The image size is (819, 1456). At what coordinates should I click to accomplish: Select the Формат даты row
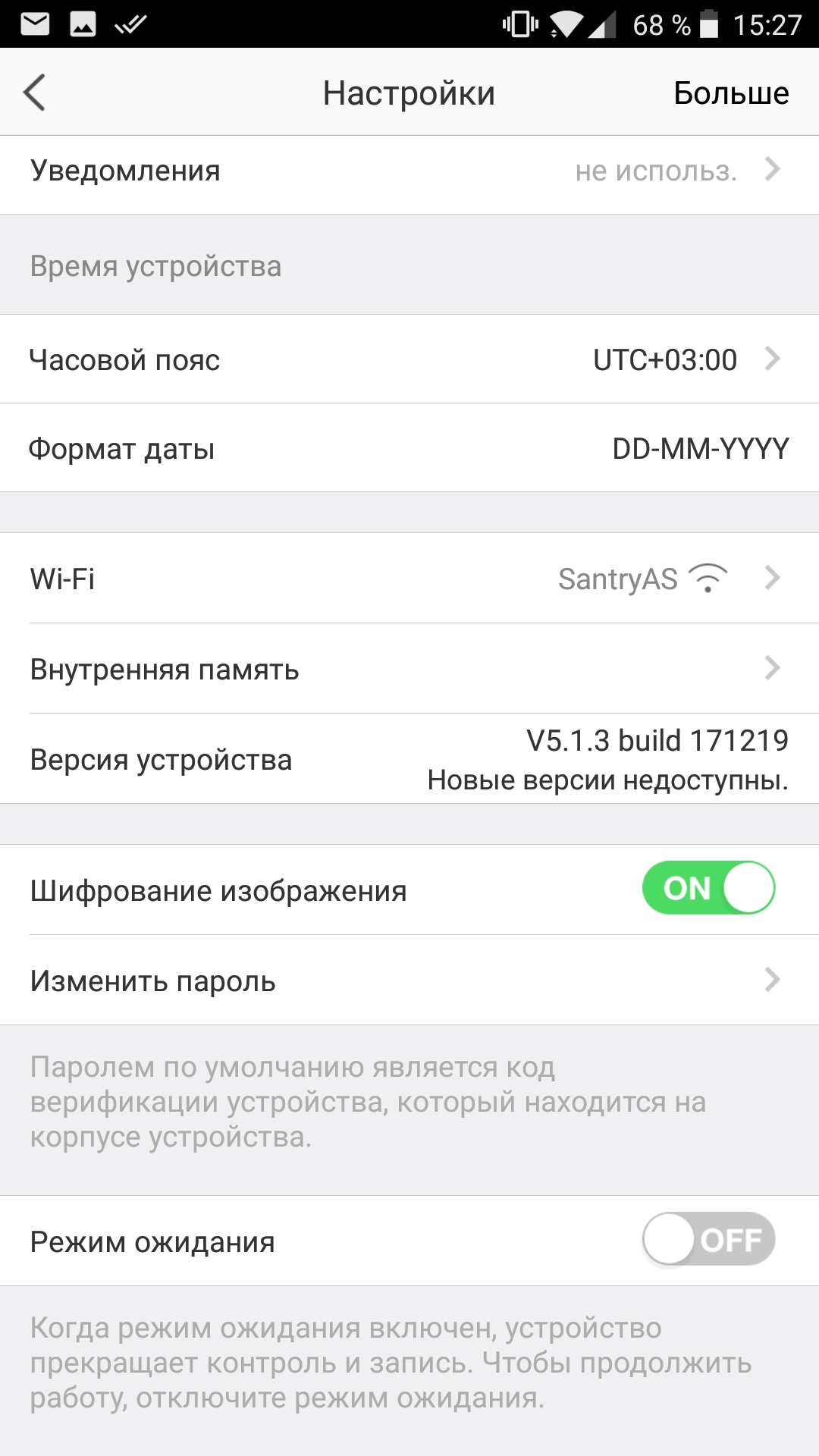click(x=409, y=448)
